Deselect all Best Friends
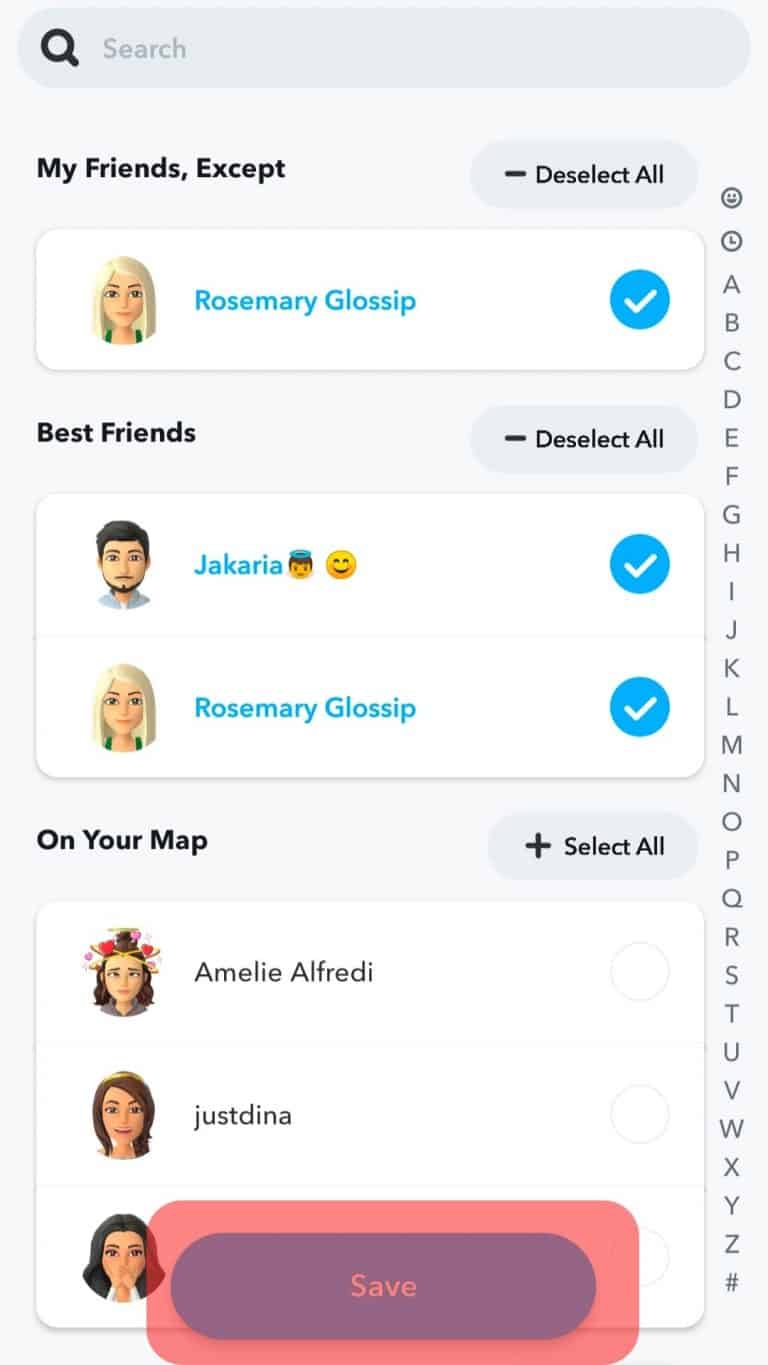Screen dimensions: 768x1365 [x=584, y=439]
